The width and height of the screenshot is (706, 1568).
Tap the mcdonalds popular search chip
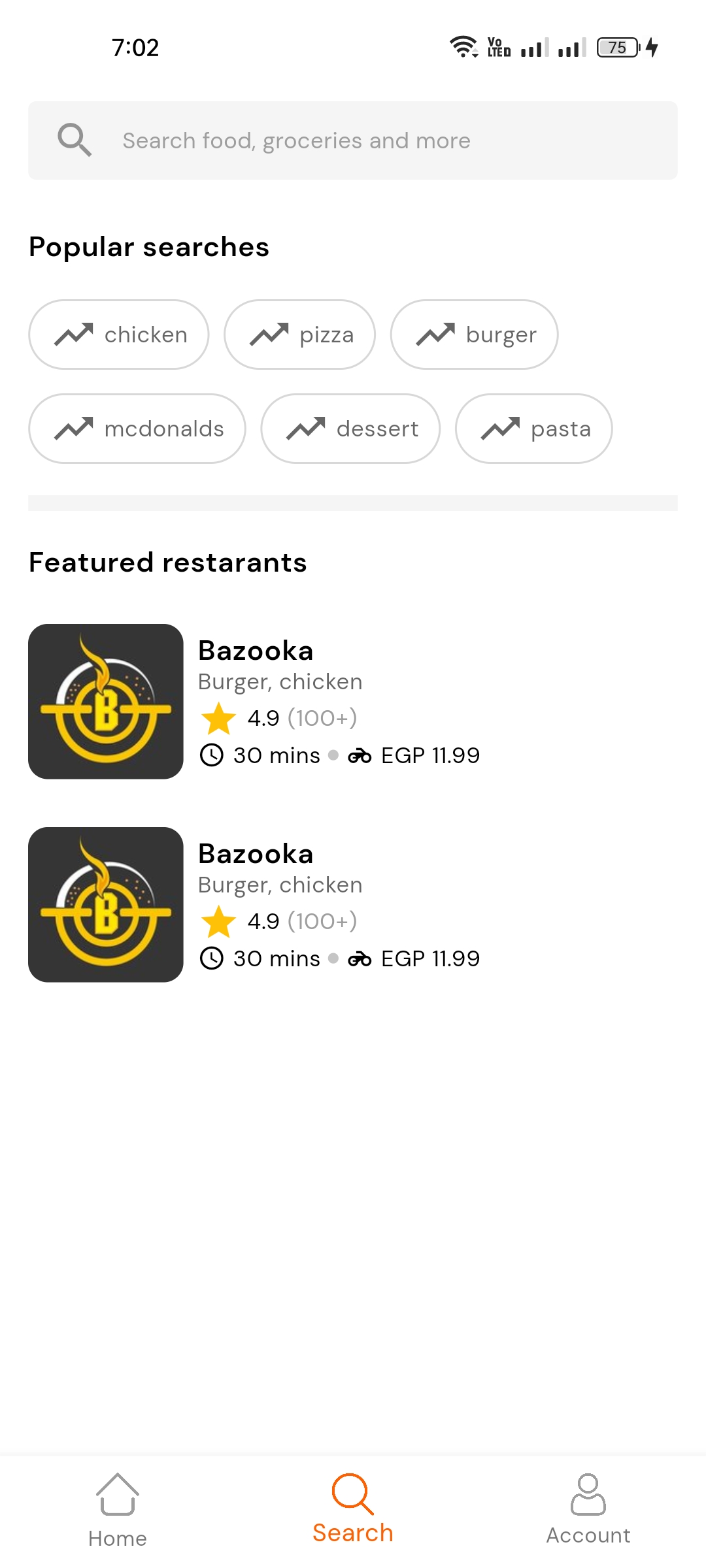click(x=137, y=429)
